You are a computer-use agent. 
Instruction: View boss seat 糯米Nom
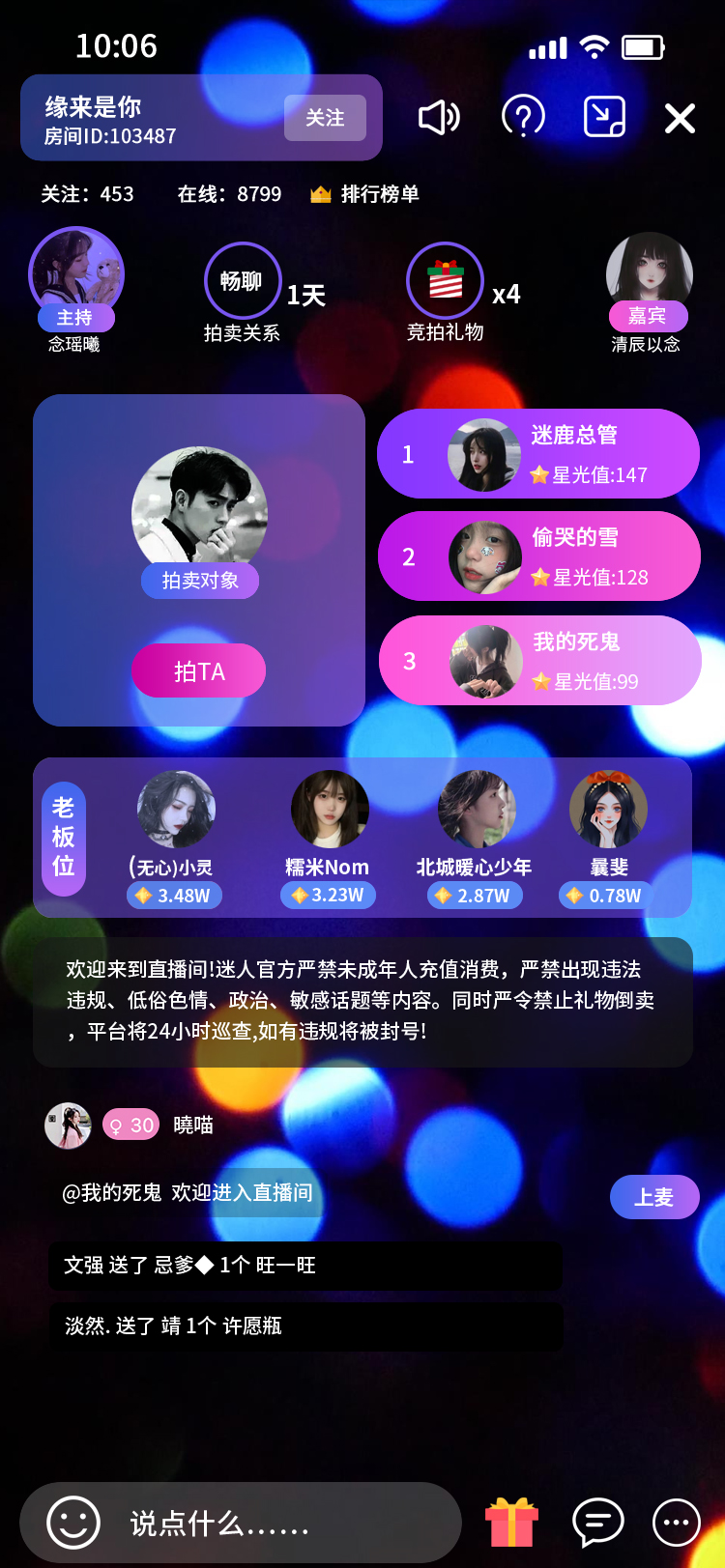pos(330,810)
